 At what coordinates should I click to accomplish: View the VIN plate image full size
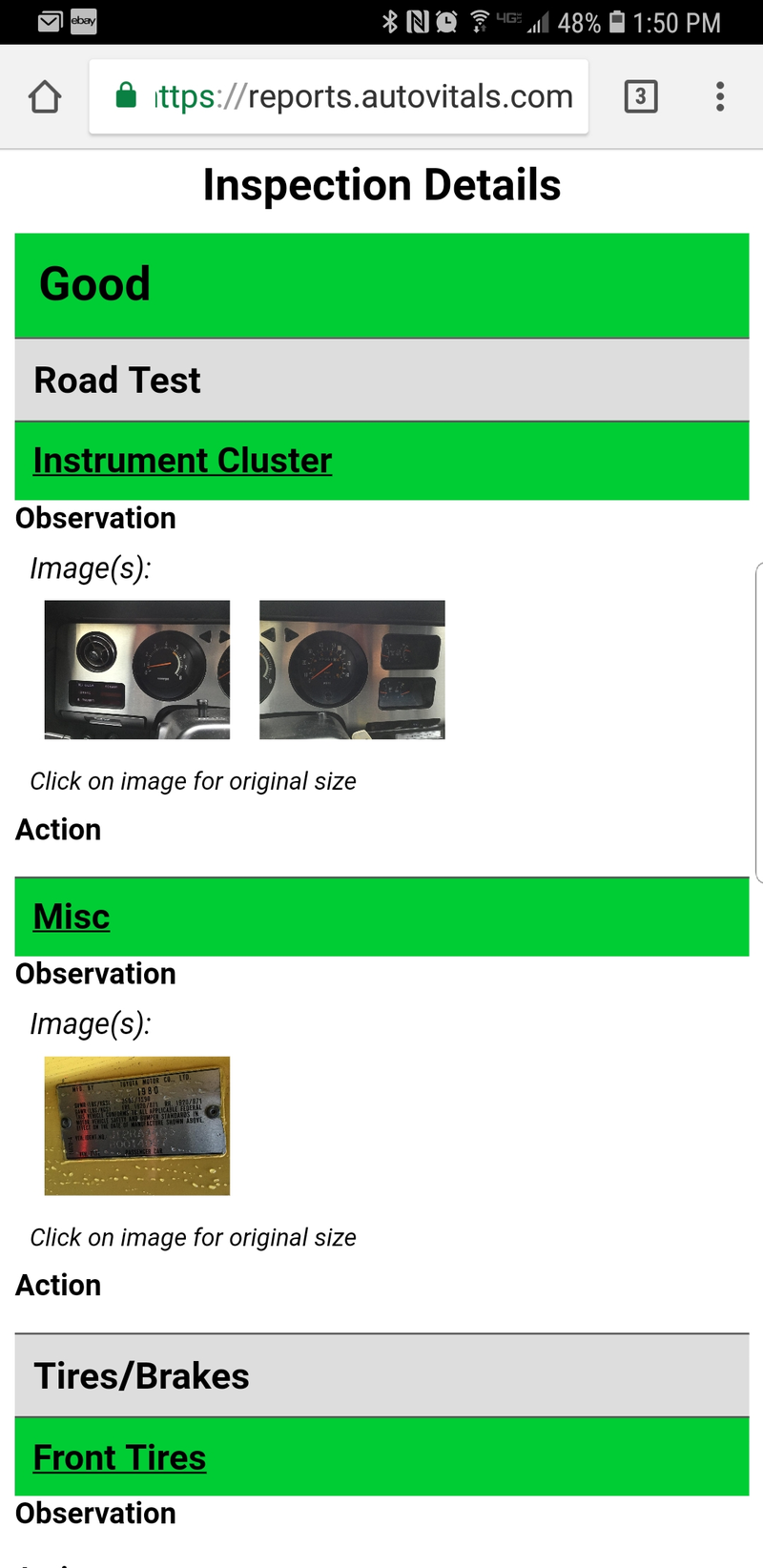[137, 1125]
